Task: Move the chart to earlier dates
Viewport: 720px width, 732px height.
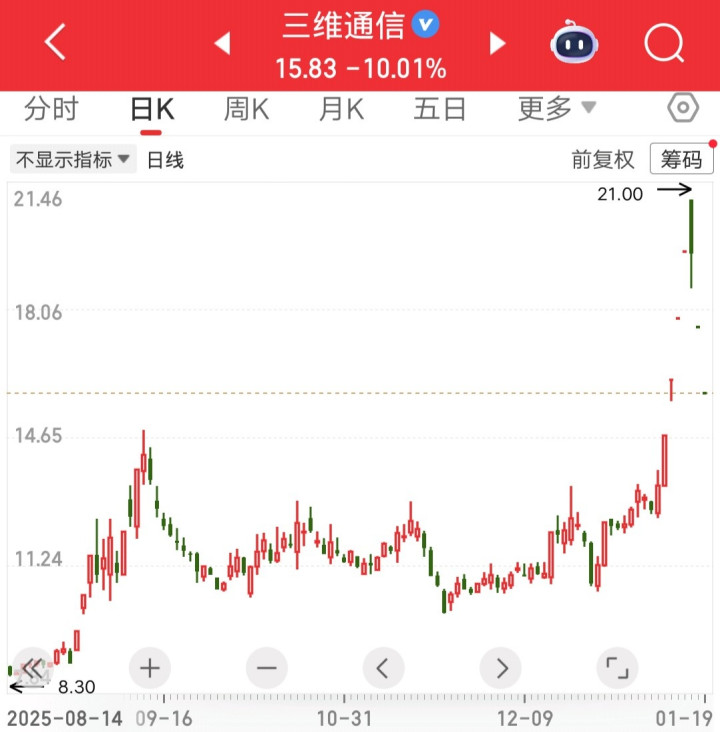Action: [383, 667]
